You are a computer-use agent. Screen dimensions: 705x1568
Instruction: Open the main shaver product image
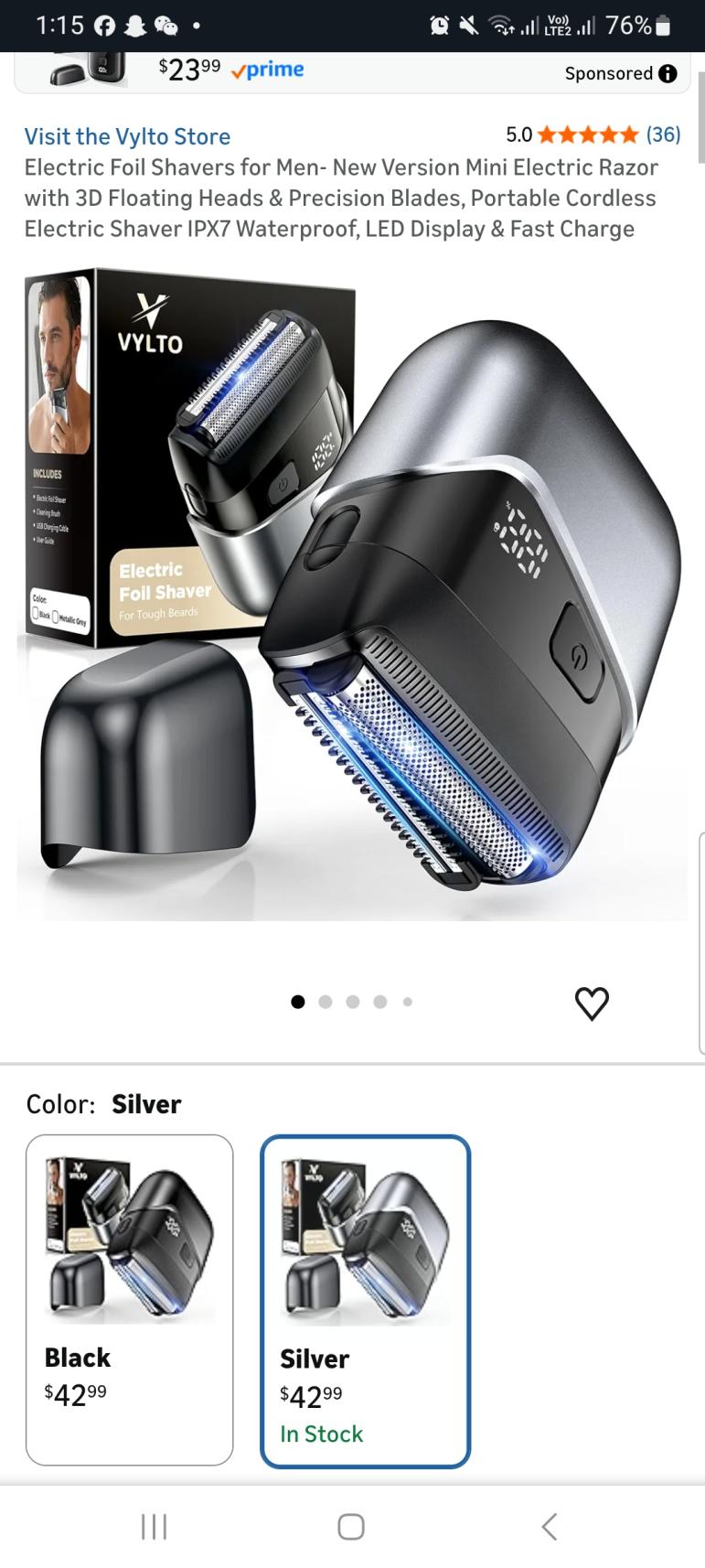coord(352,595)
